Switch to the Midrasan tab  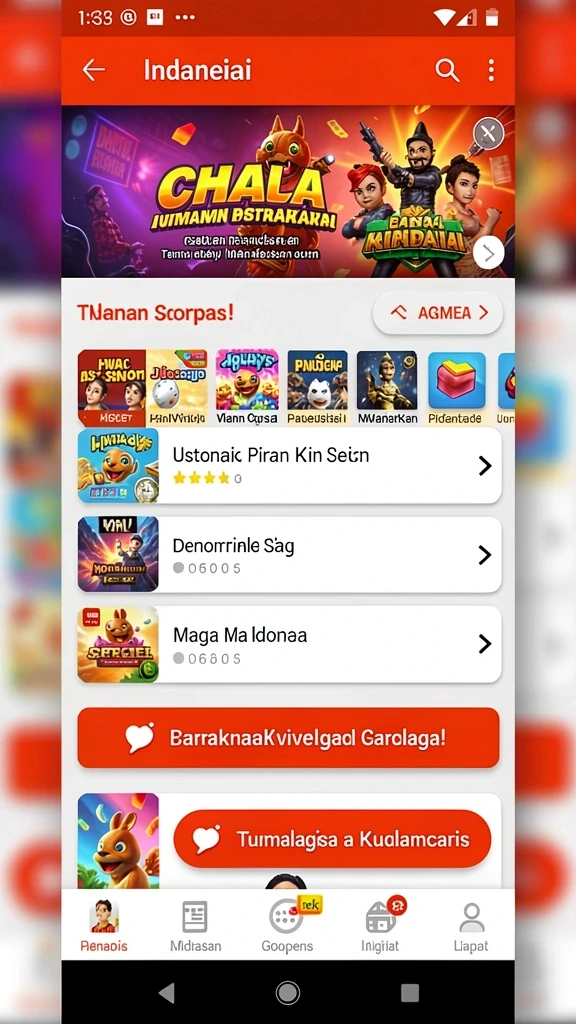(195, 926)
